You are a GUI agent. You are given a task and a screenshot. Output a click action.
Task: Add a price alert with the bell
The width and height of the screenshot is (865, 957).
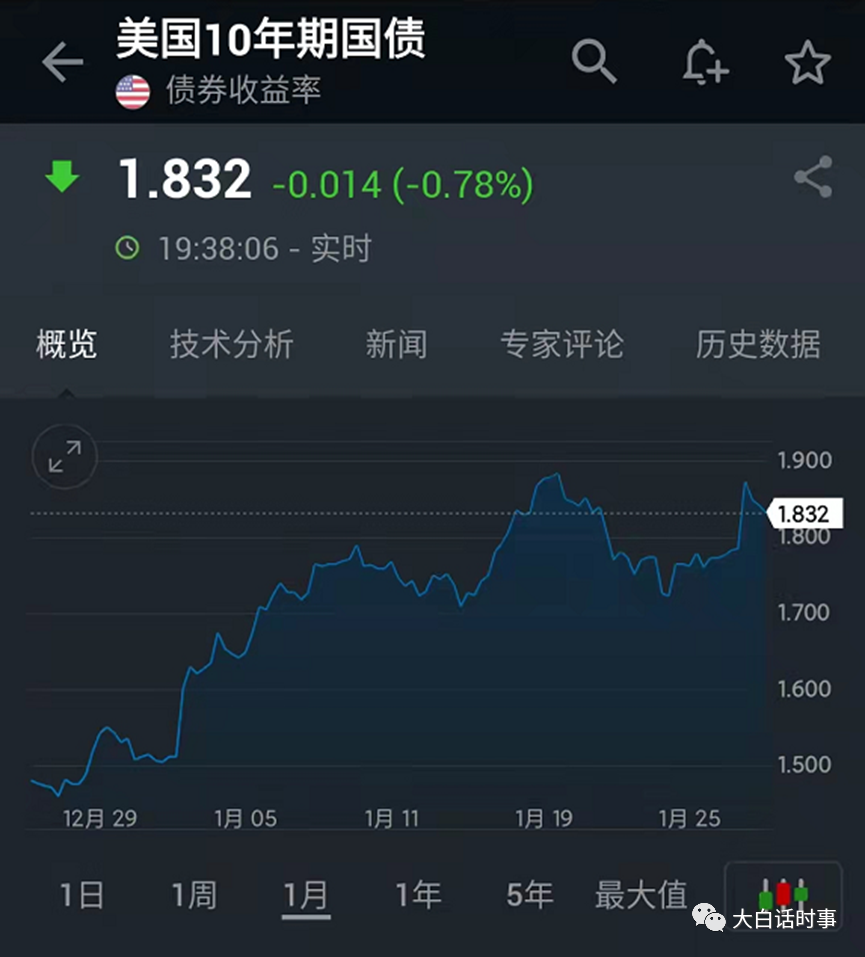(x=705, y=61)
